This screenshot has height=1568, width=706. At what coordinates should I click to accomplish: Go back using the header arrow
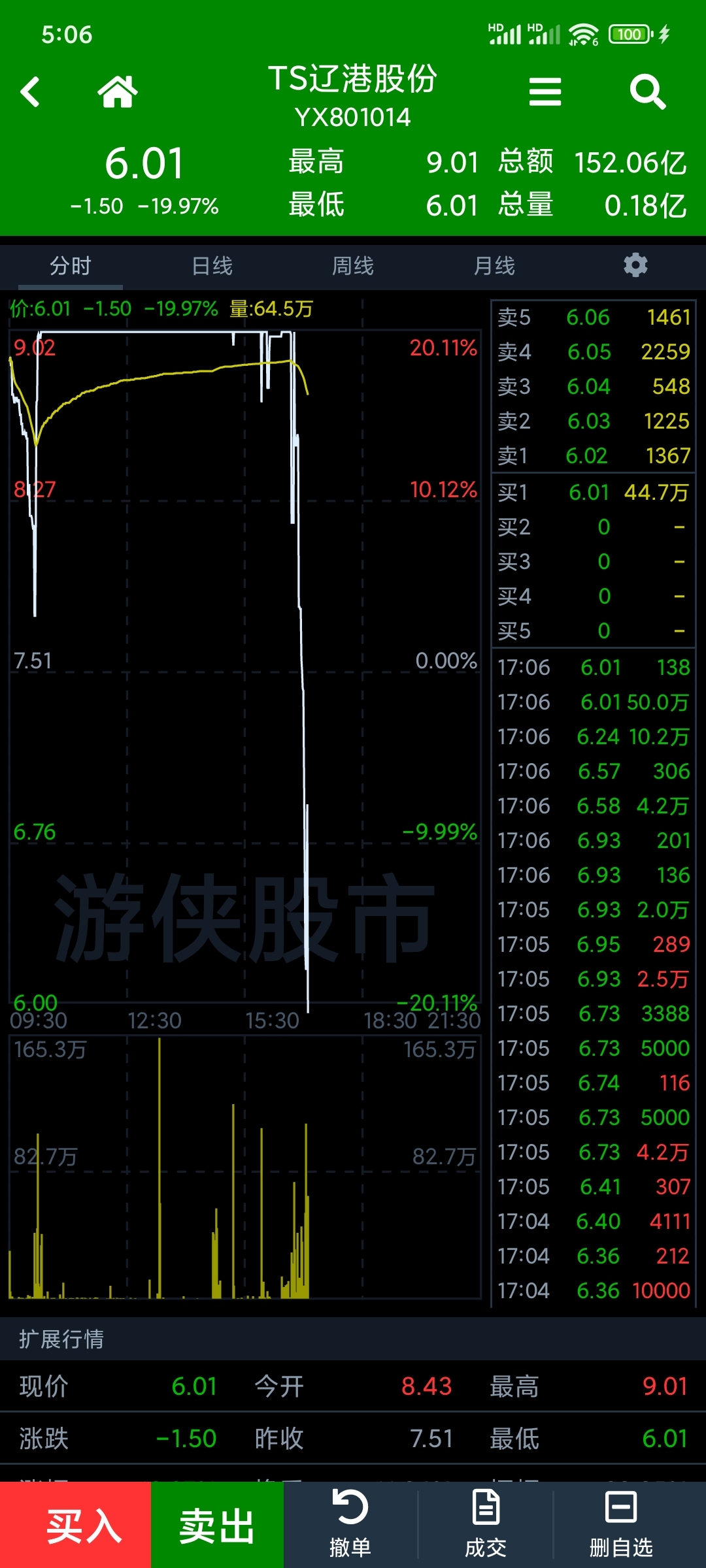coord(30,91)
